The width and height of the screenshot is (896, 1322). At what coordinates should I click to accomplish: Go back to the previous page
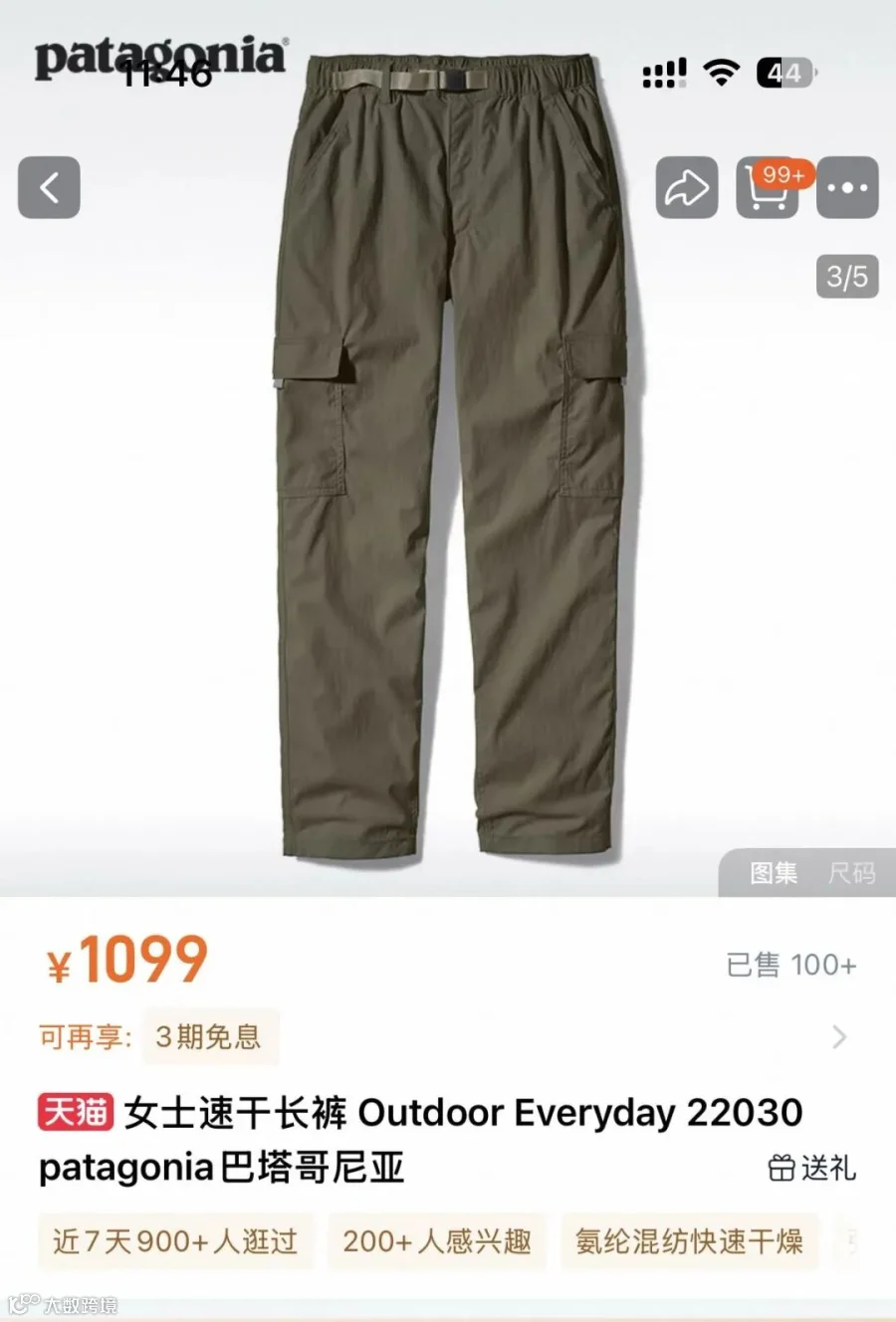click(x=49, y=187)
